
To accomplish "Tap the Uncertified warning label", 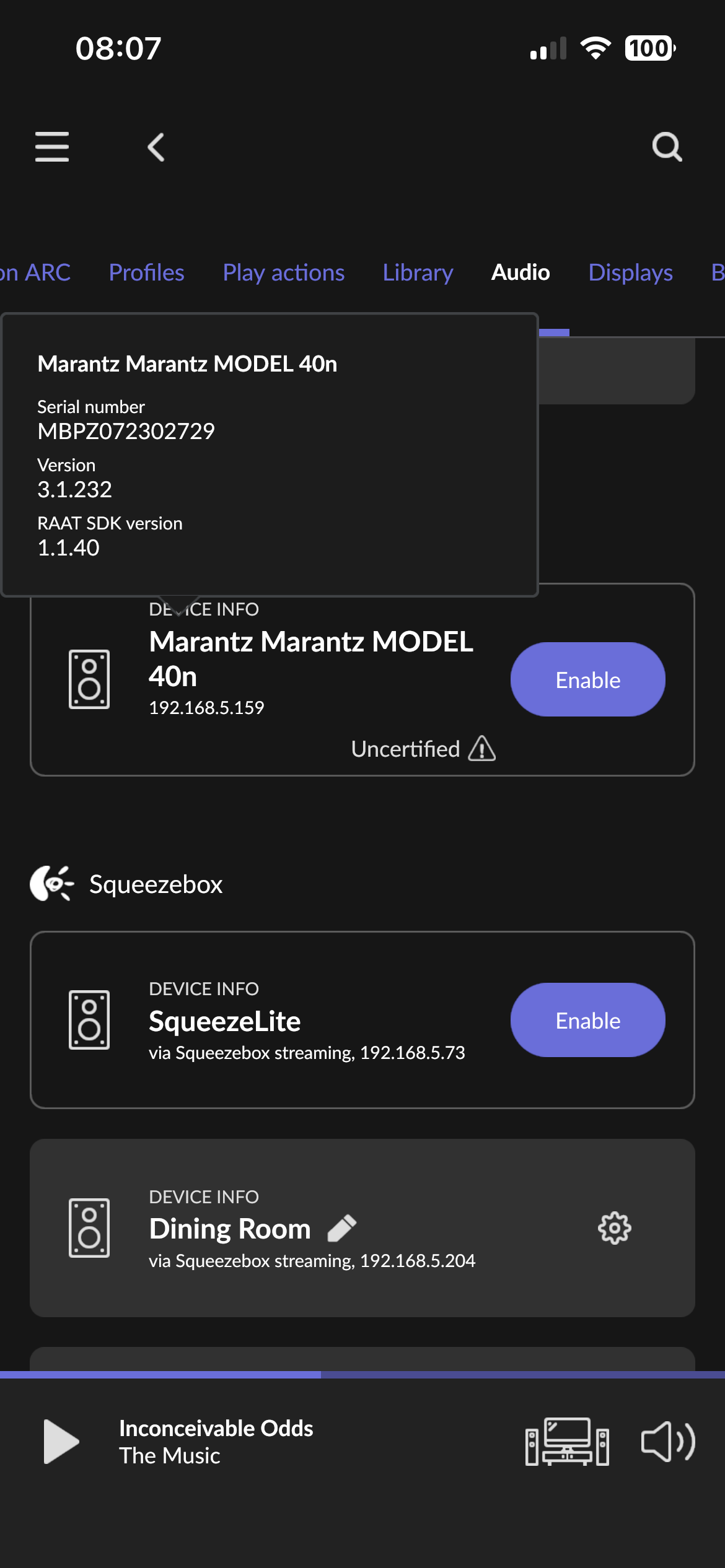I will coord(423,749).
